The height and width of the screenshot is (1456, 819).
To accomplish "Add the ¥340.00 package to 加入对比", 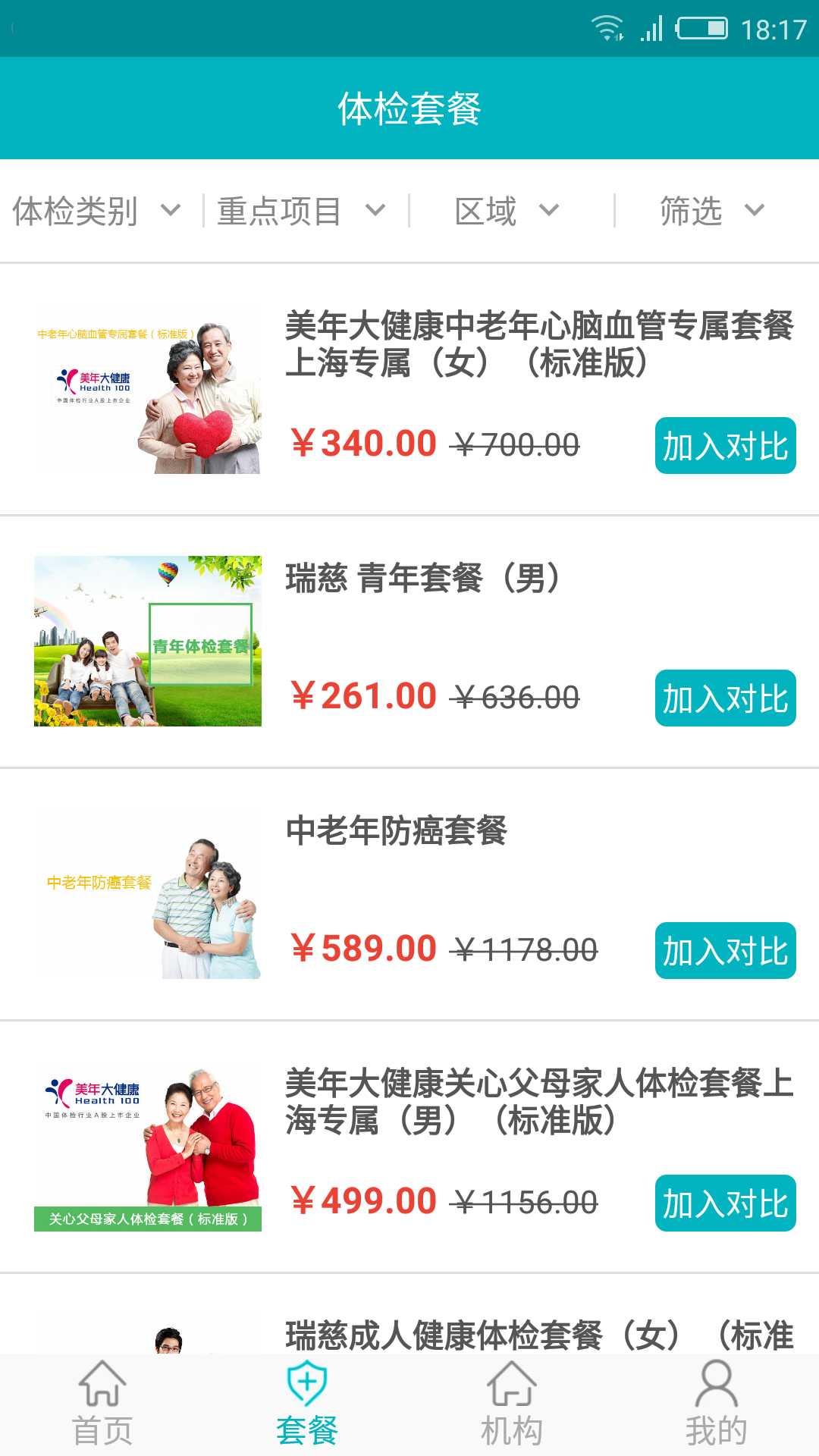I will pos(725,446).
